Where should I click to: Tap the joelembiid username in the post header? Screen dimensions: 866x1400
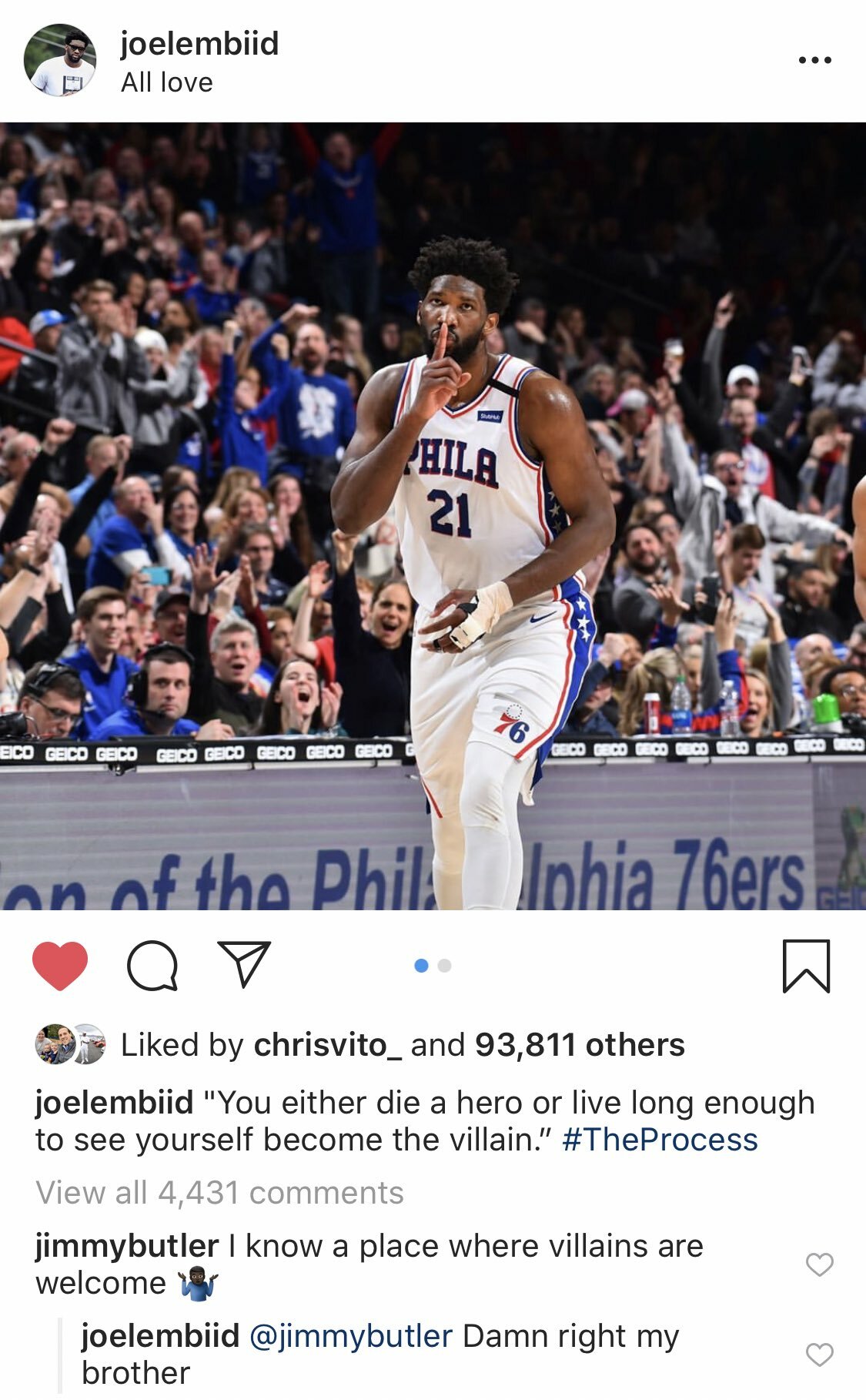click(199, 43)
